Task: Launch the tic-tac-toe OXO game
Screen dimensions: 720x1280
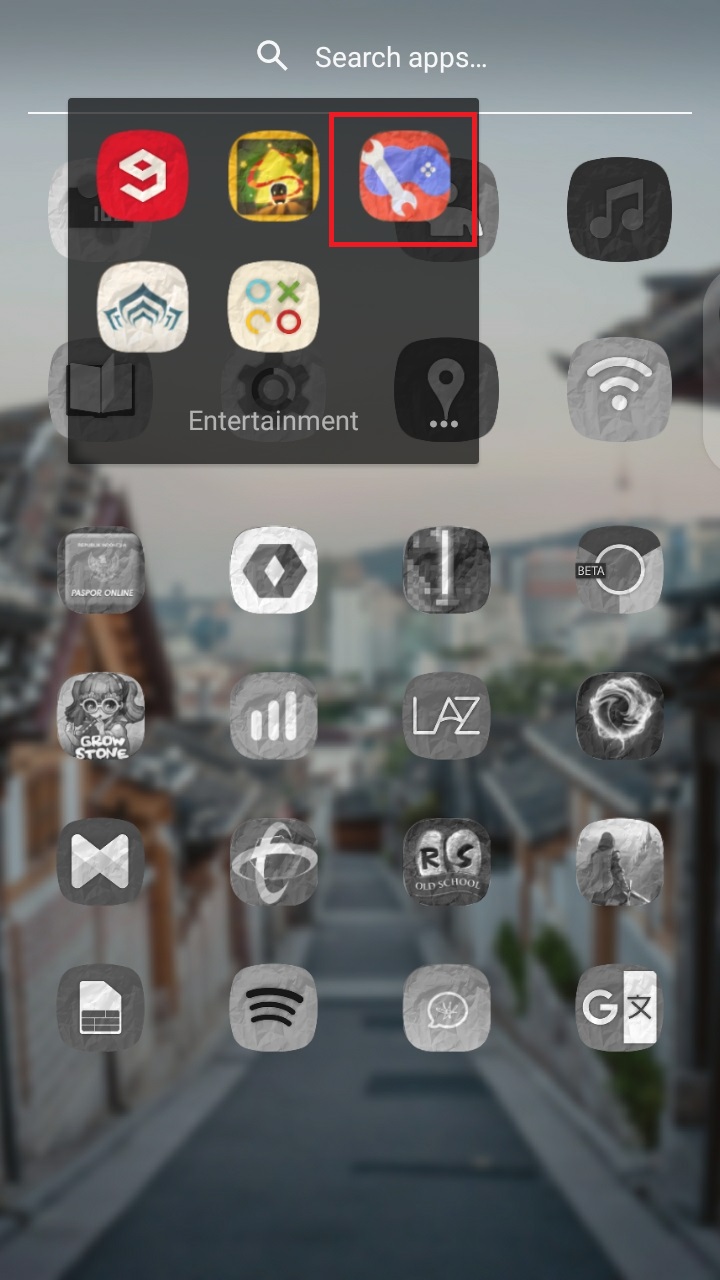Action: tap(273, 307)
